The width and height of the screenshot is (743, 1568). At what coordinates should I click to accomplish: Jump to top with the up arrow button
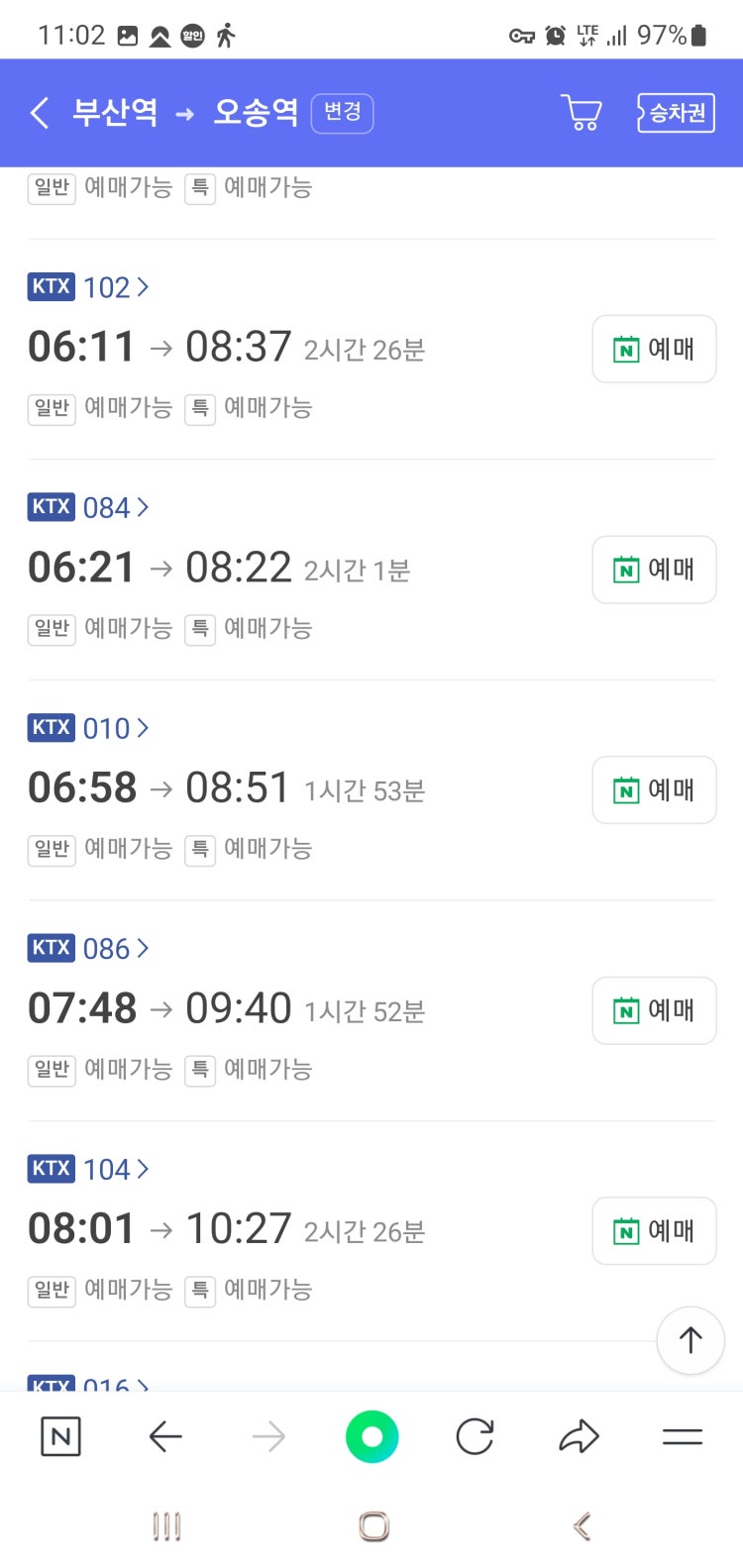tap(690, 1340)
